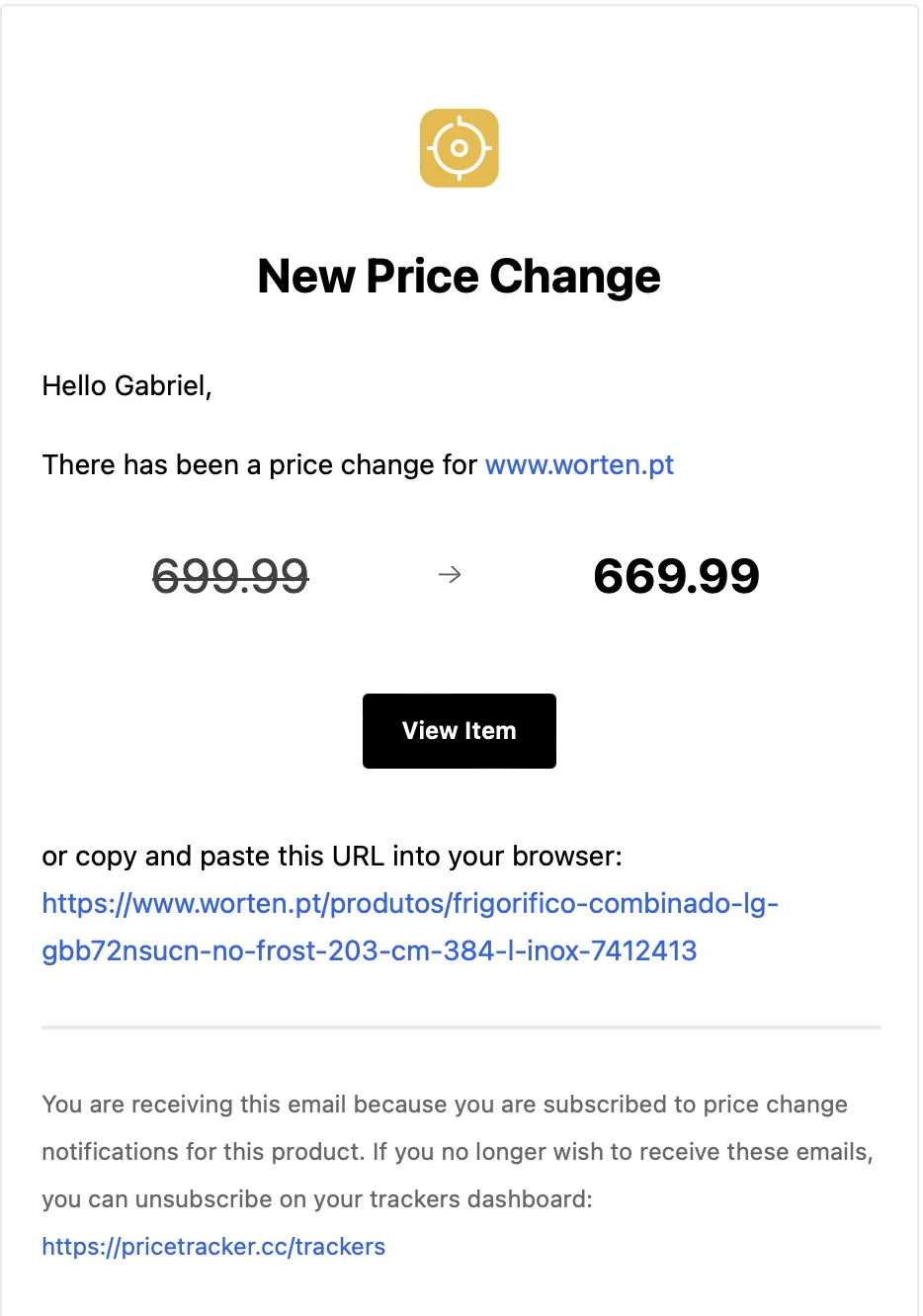Viewport: 923px width, 1316px height.
Task: Click the rounded square behind the logo crosshair
Action: click(430, 119)
